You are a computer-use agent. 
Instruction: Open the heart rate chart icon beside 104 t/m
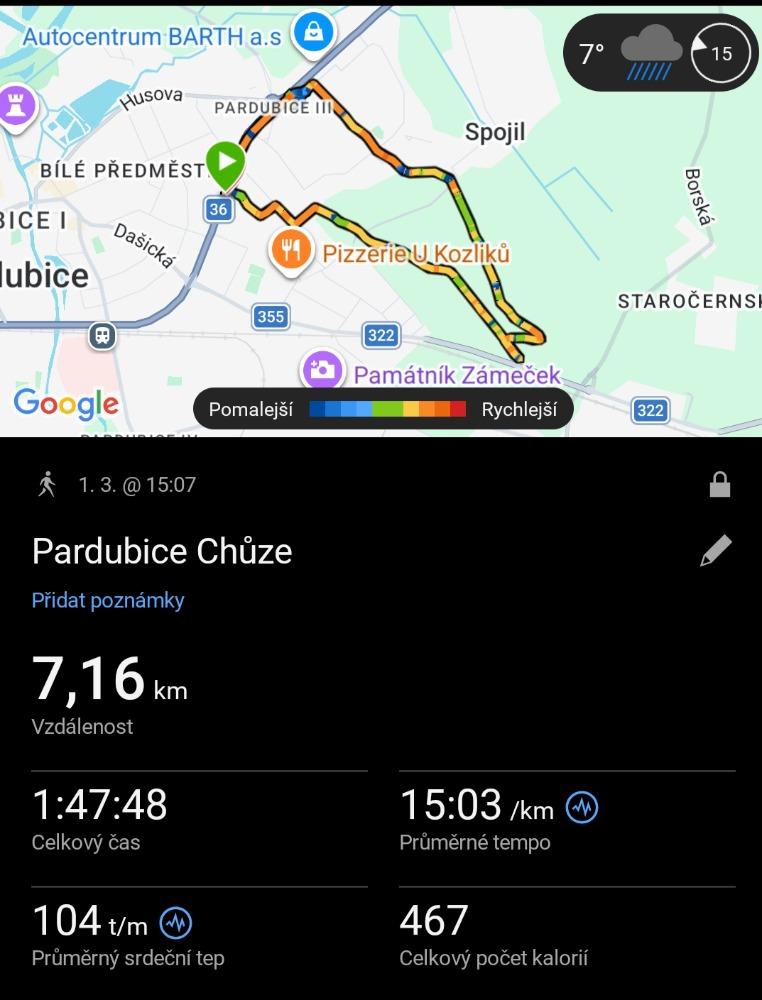176,921
